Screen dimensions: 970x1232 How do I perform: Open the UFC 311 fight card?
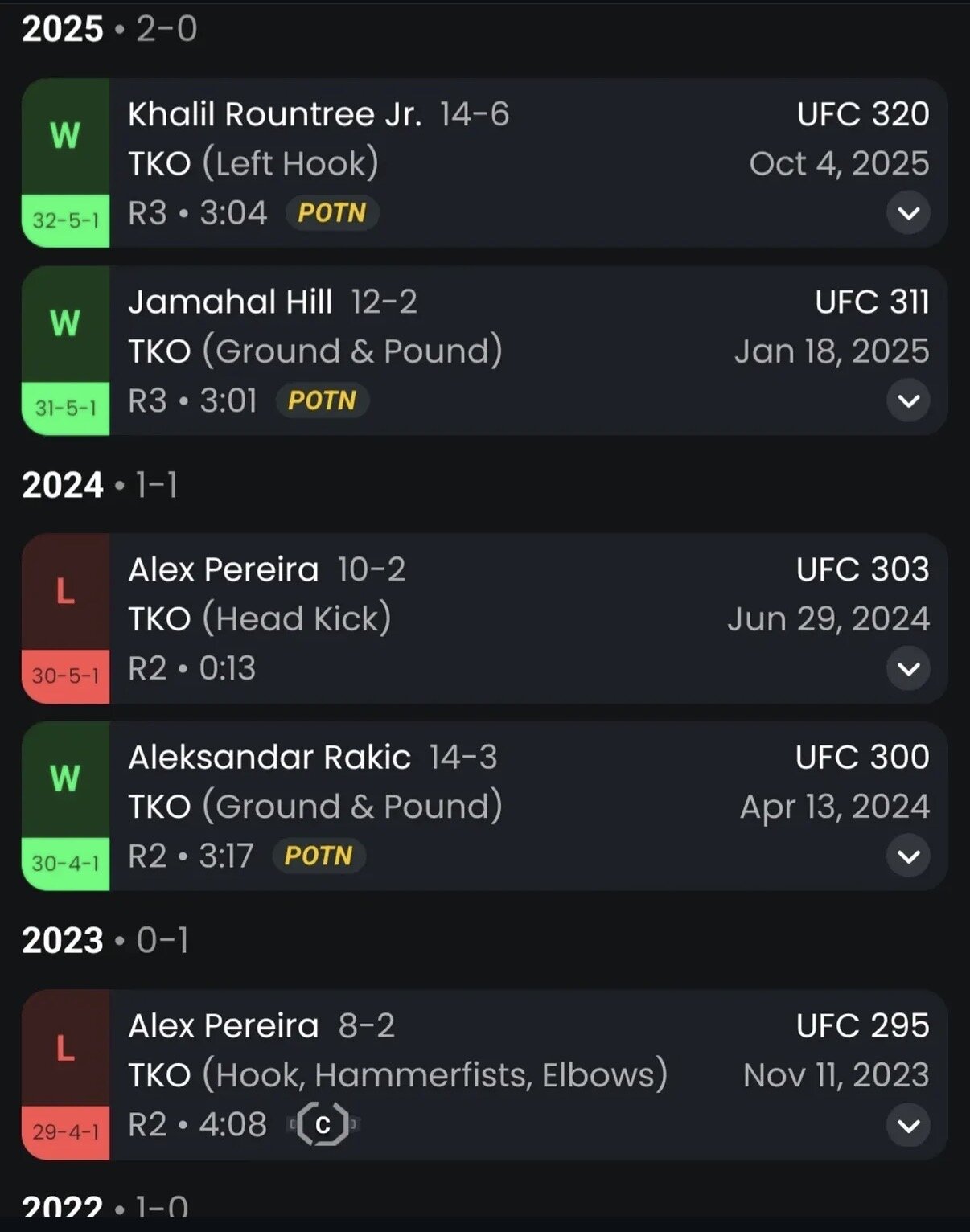click(871, 302)
